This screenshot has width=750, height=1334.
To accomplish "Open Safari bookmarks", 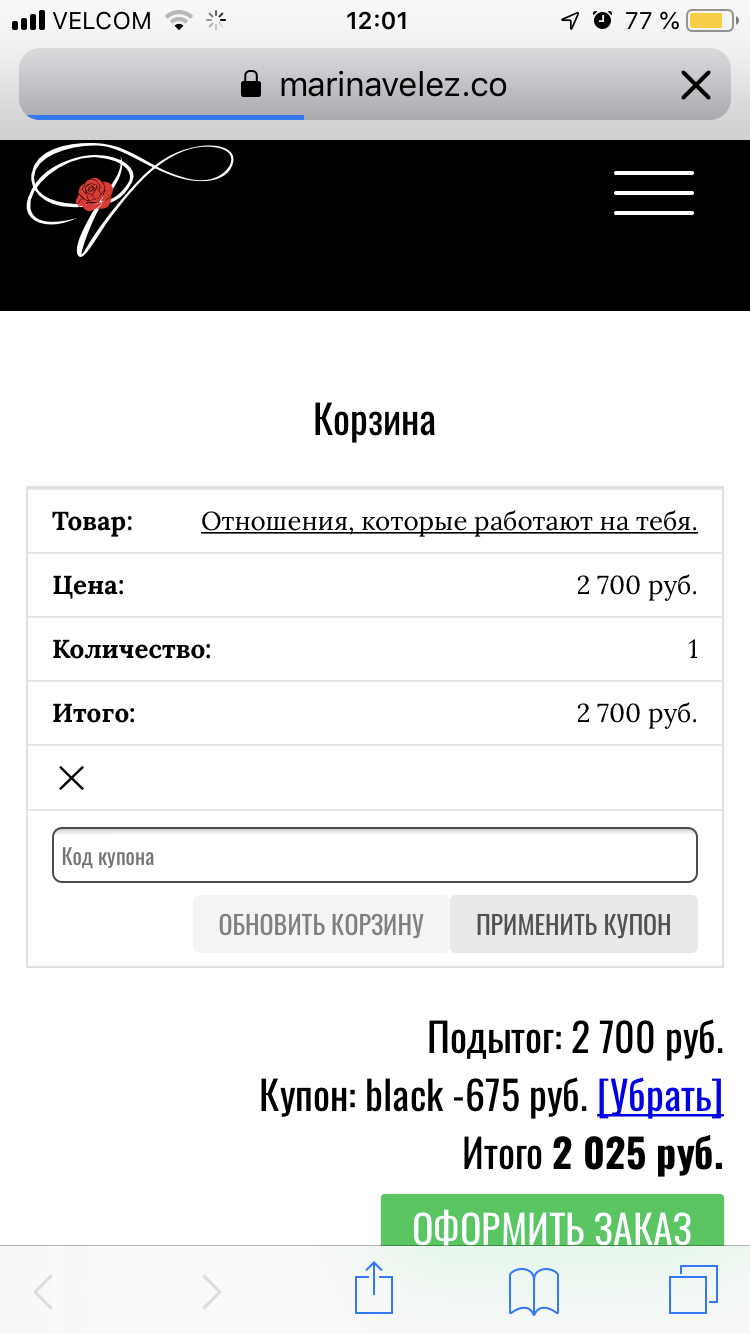I will click(533, 1291).
